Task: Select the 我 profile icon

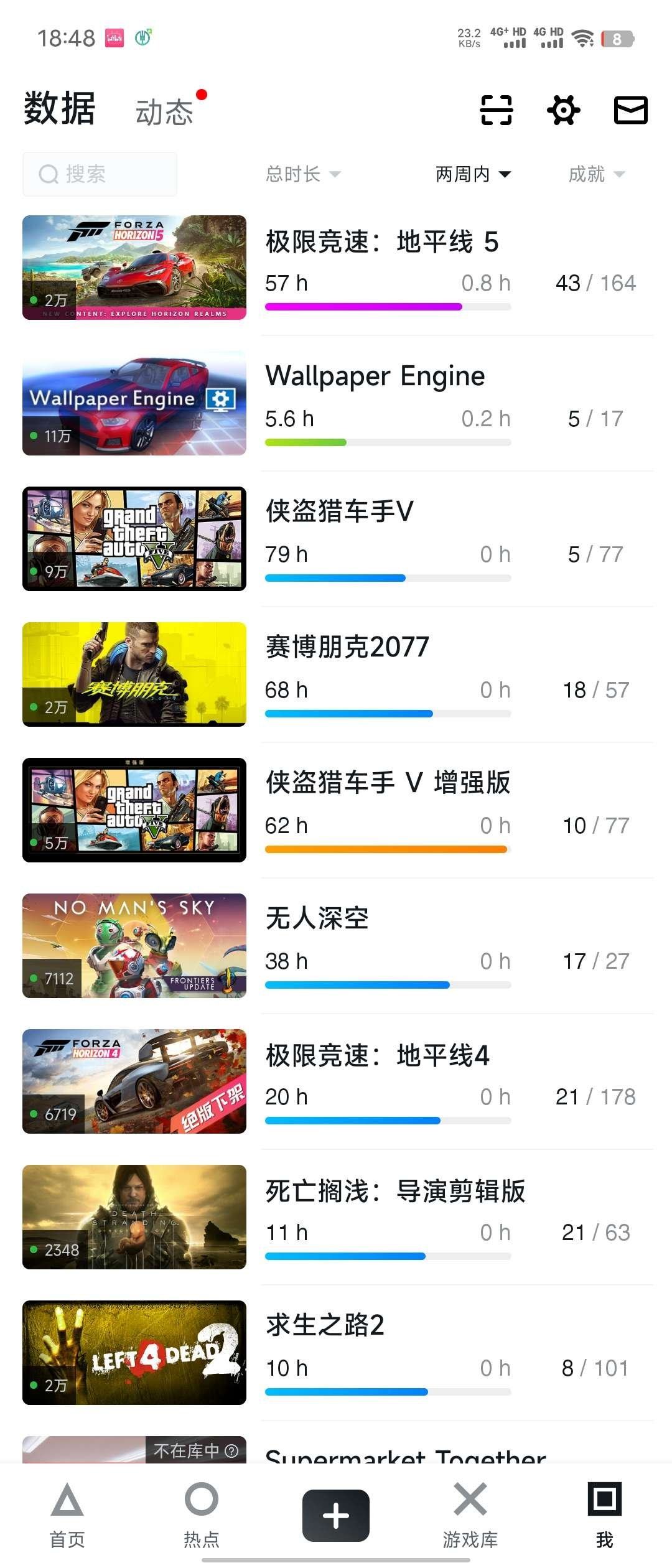Action: [604, 1500]
